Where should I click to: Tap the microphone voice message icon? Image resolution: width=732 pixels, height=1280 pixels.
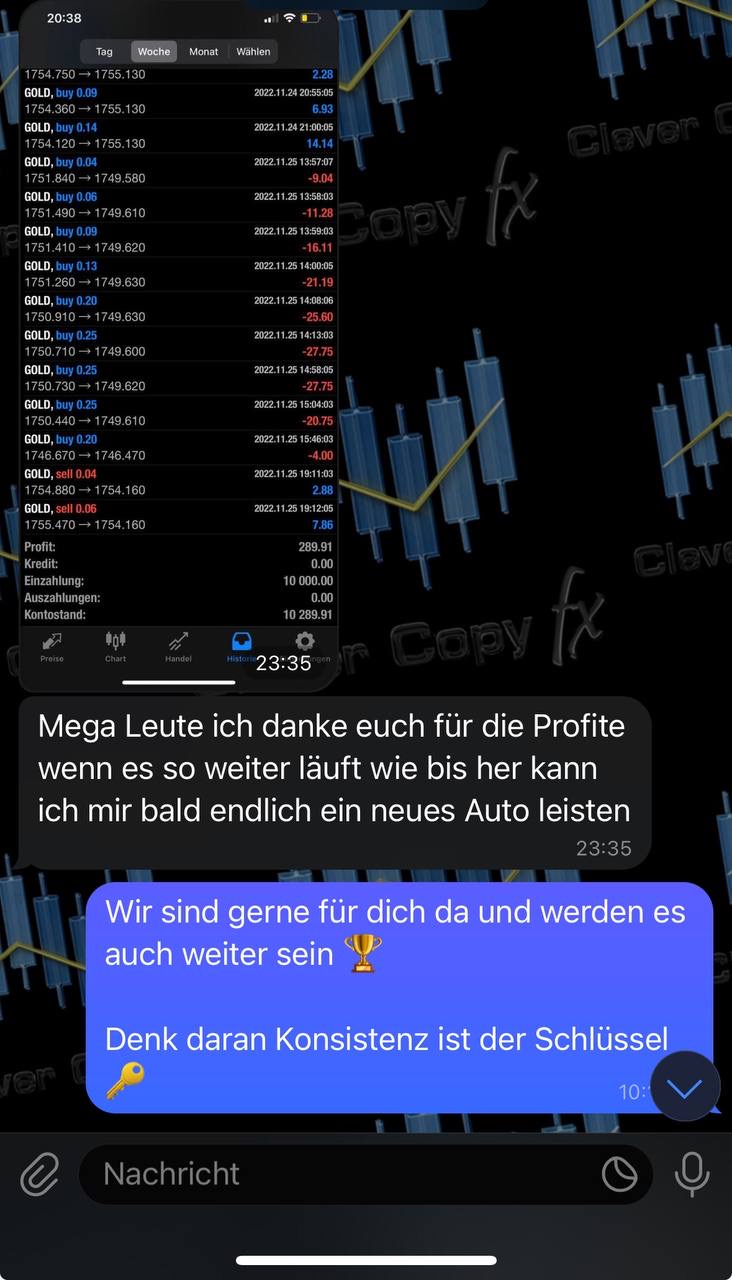point(692,1174)
